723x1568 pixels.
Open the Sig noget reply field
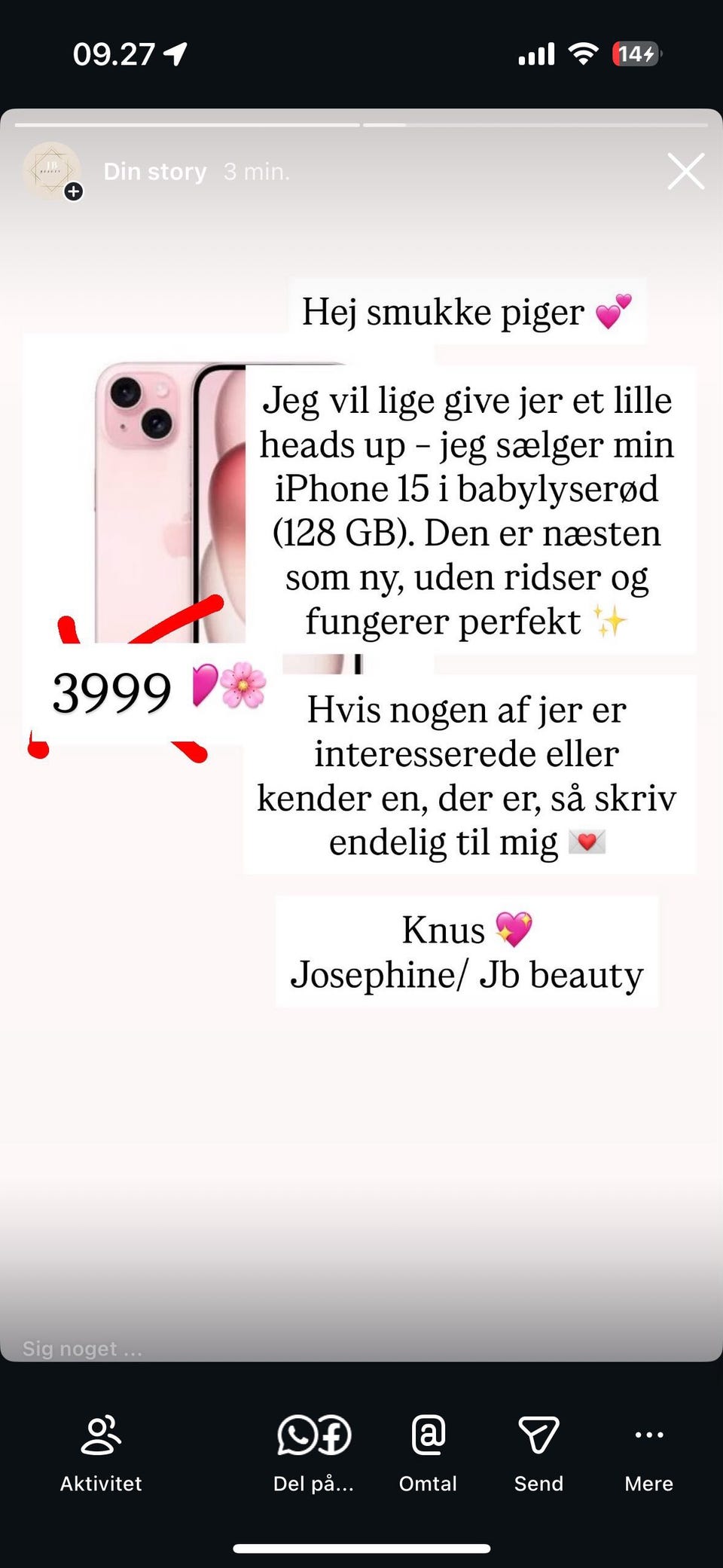pyautogui.click(x=83, y=1348)
